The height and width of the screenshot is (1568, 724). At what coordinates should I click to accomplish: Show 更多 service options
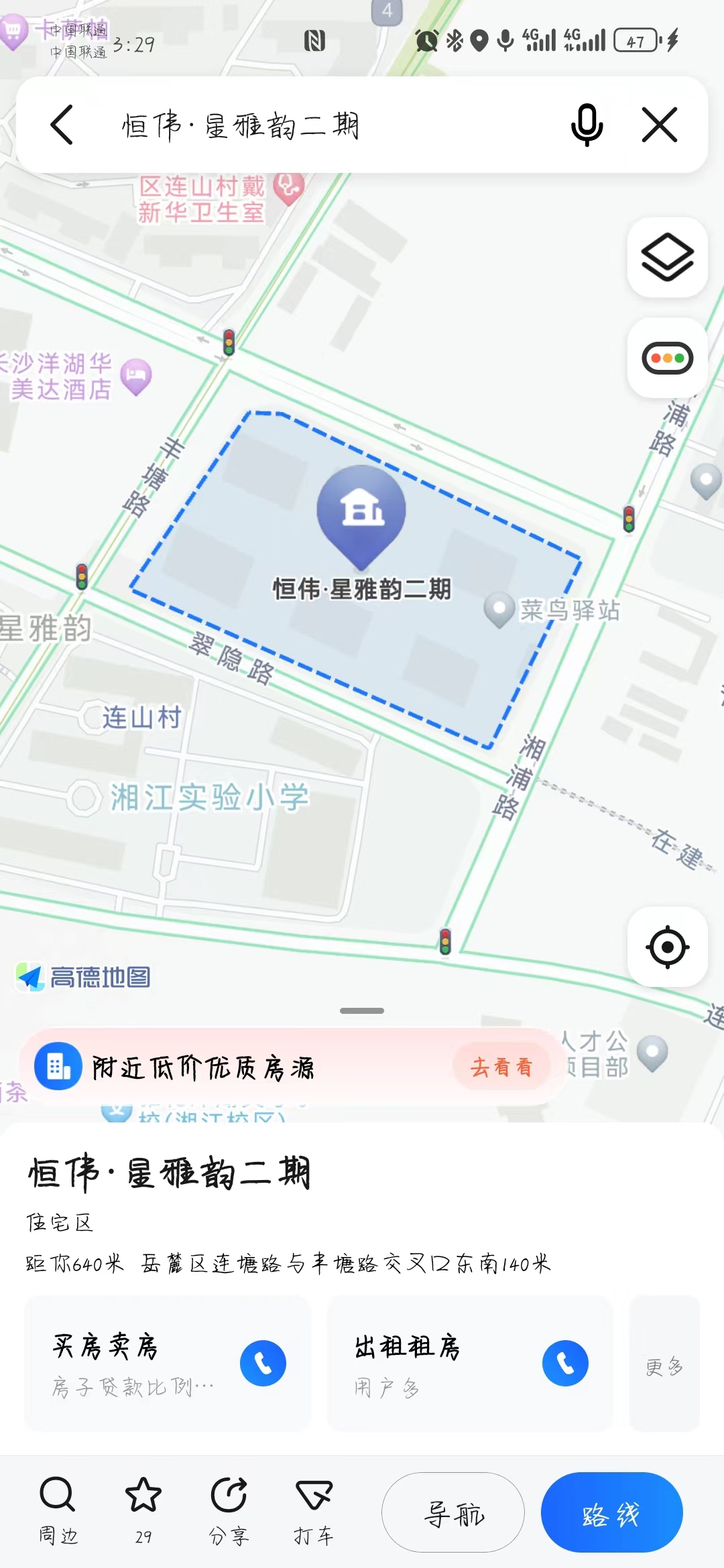click(x=664, y=1366)
